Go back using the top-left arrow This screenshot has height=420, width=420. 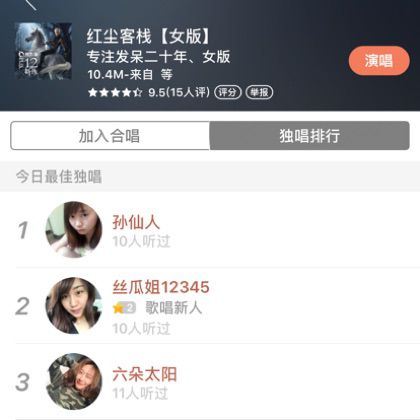(x=31, y=4)
